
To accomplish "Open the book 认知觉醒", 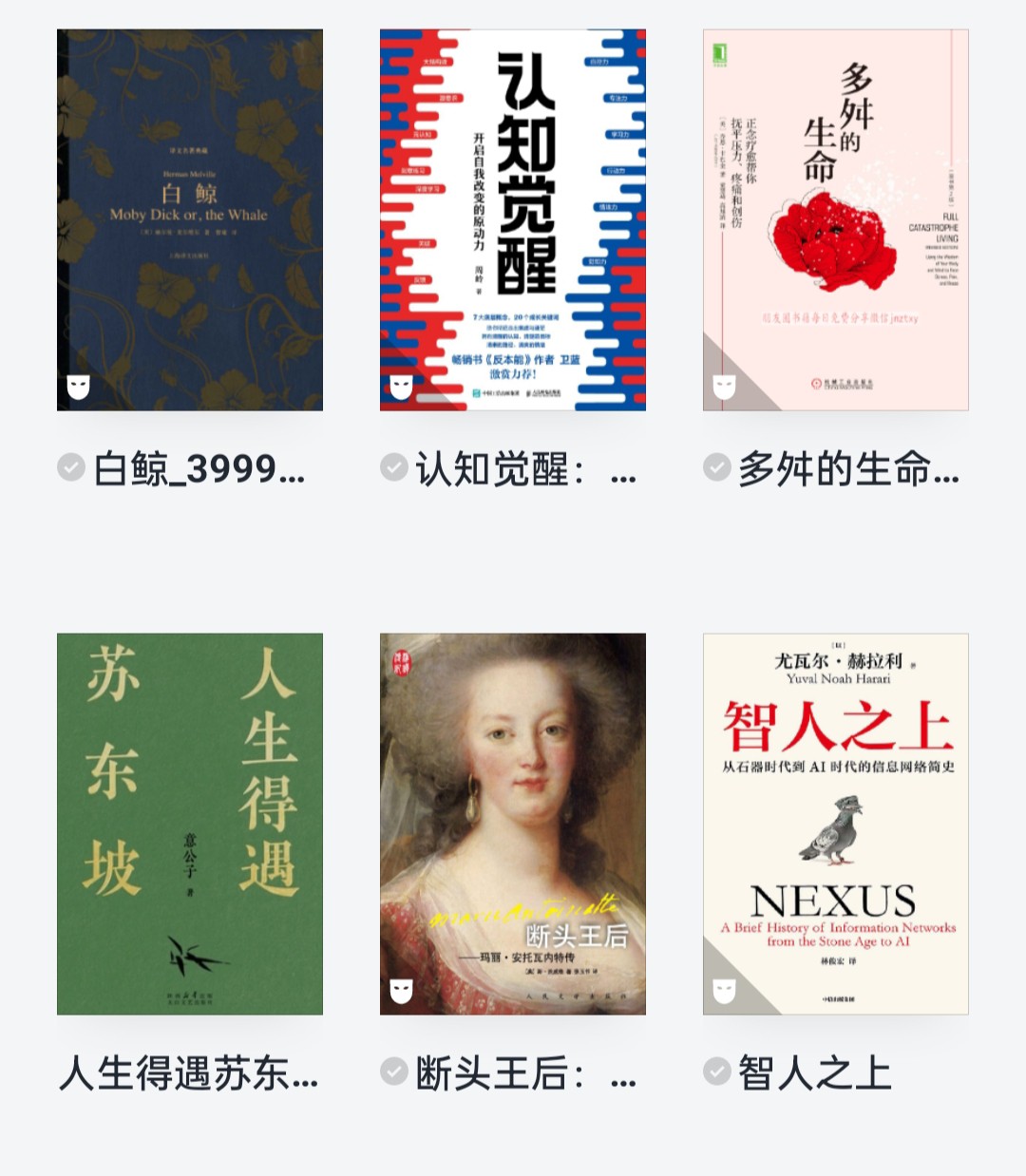I will coord(513,220).
